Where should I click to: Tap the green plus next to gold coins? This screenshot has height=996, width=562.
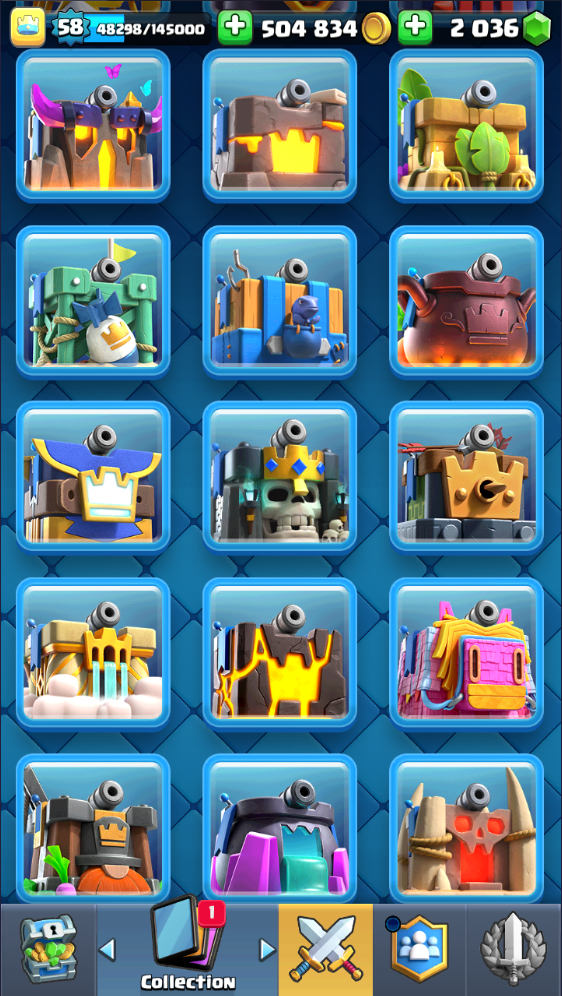pos(236,27)
